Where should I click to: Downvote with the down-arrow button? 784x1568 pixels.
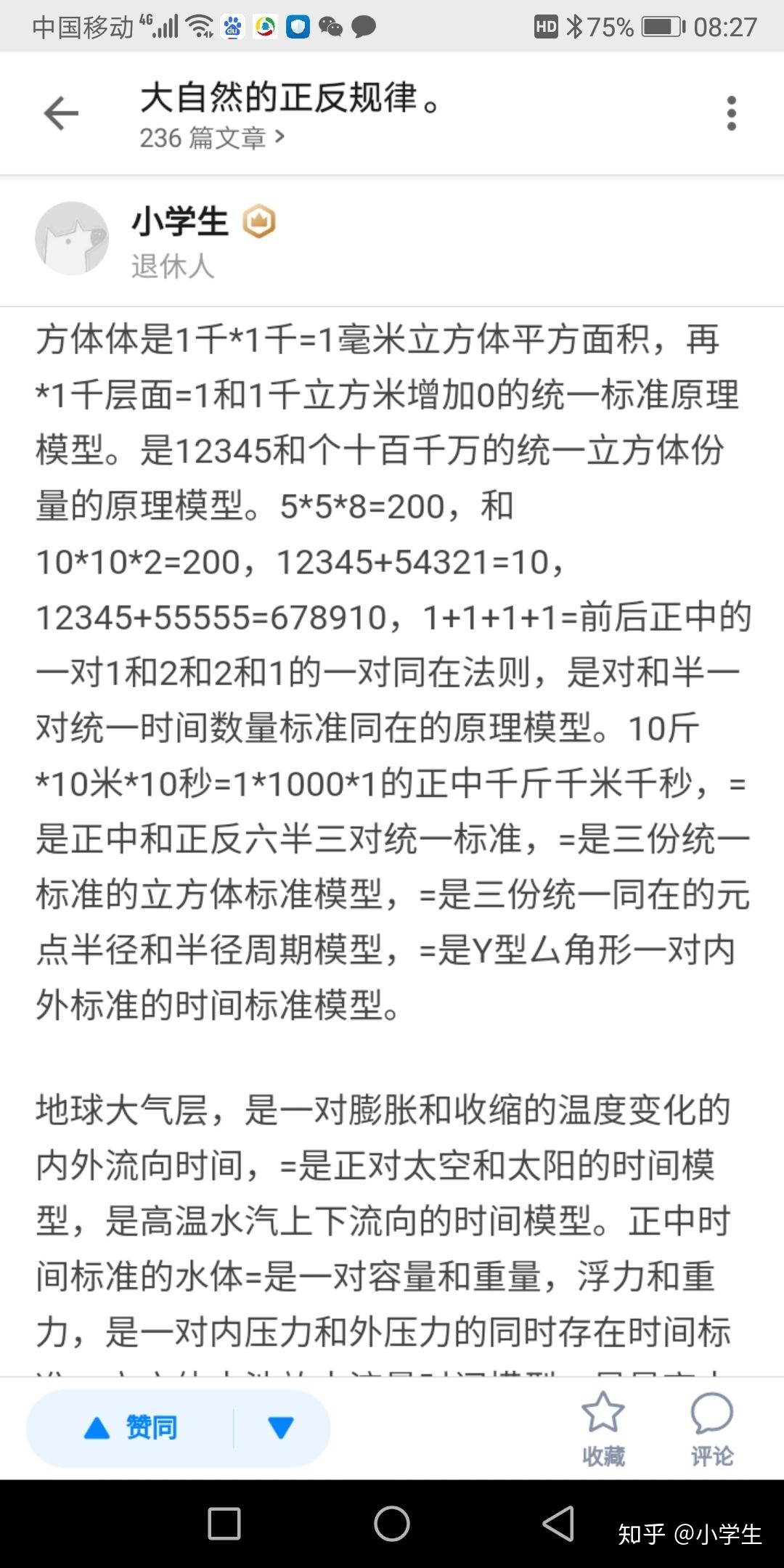coord(281,1428)
